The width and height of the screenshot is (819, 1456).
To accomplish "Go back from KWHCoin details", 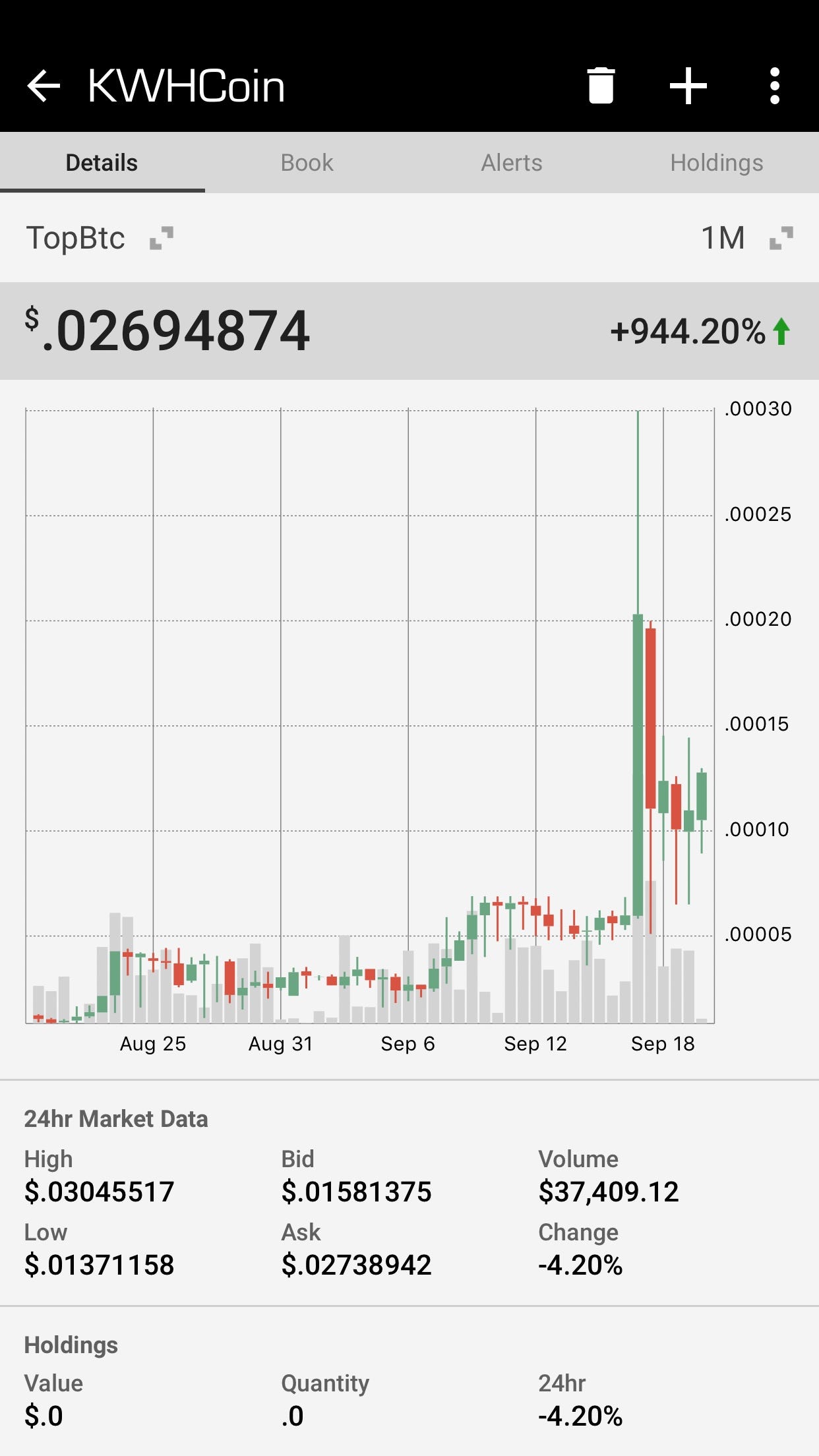I will click(44, 86).
